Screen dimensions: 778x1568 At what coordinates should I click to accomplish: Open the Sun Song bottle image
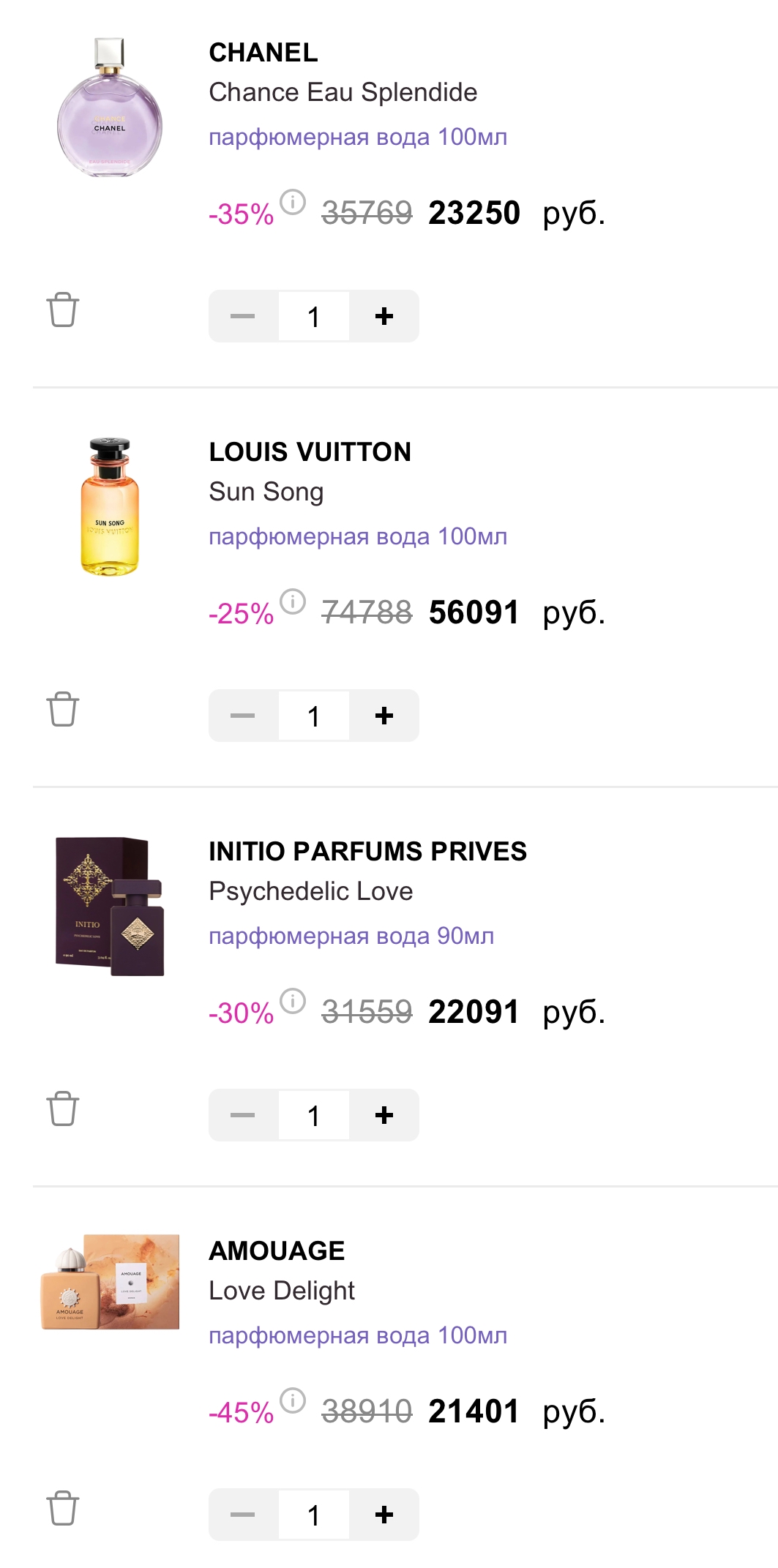(x=110, y=507)
